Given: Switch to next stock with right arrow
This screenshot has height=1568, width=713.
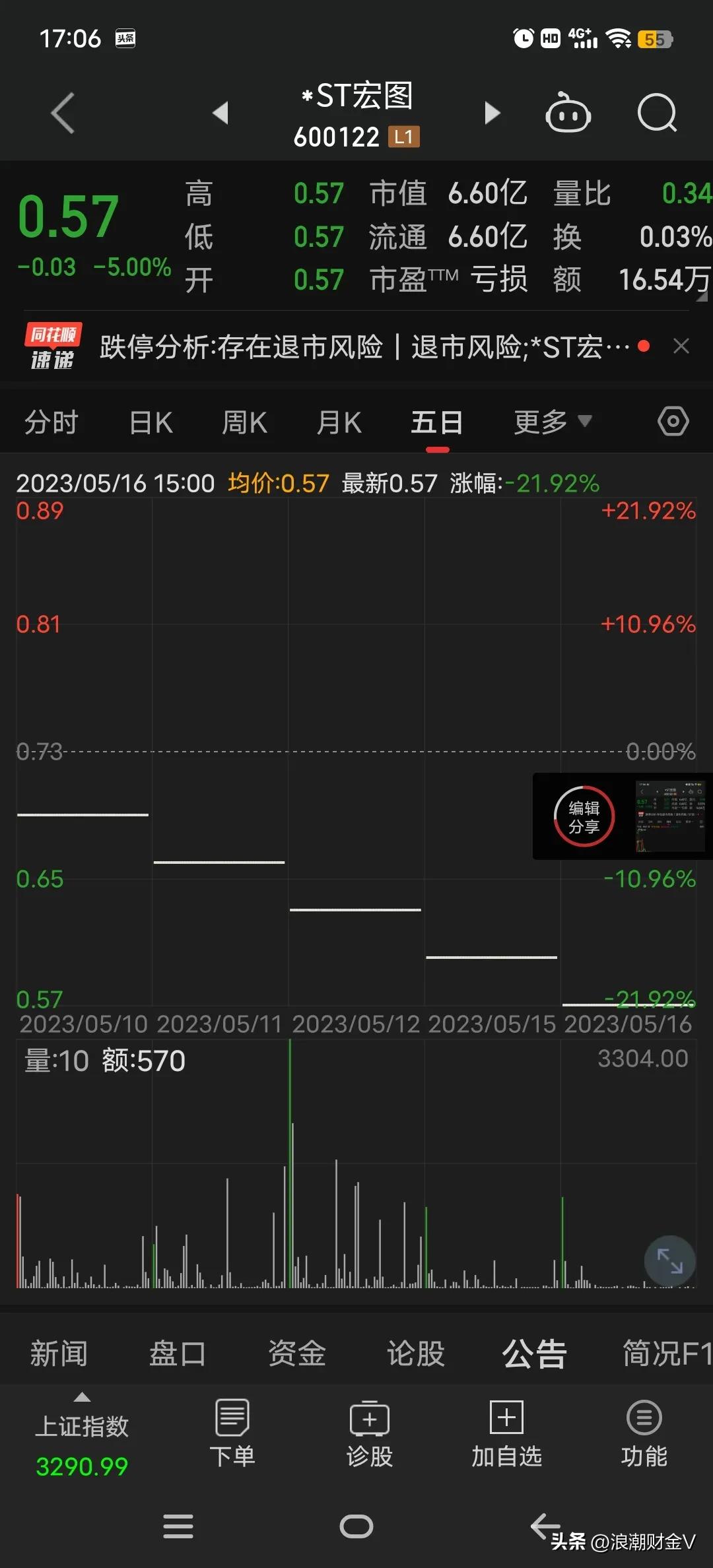Looking at the screenshot, I should point(492,114).
